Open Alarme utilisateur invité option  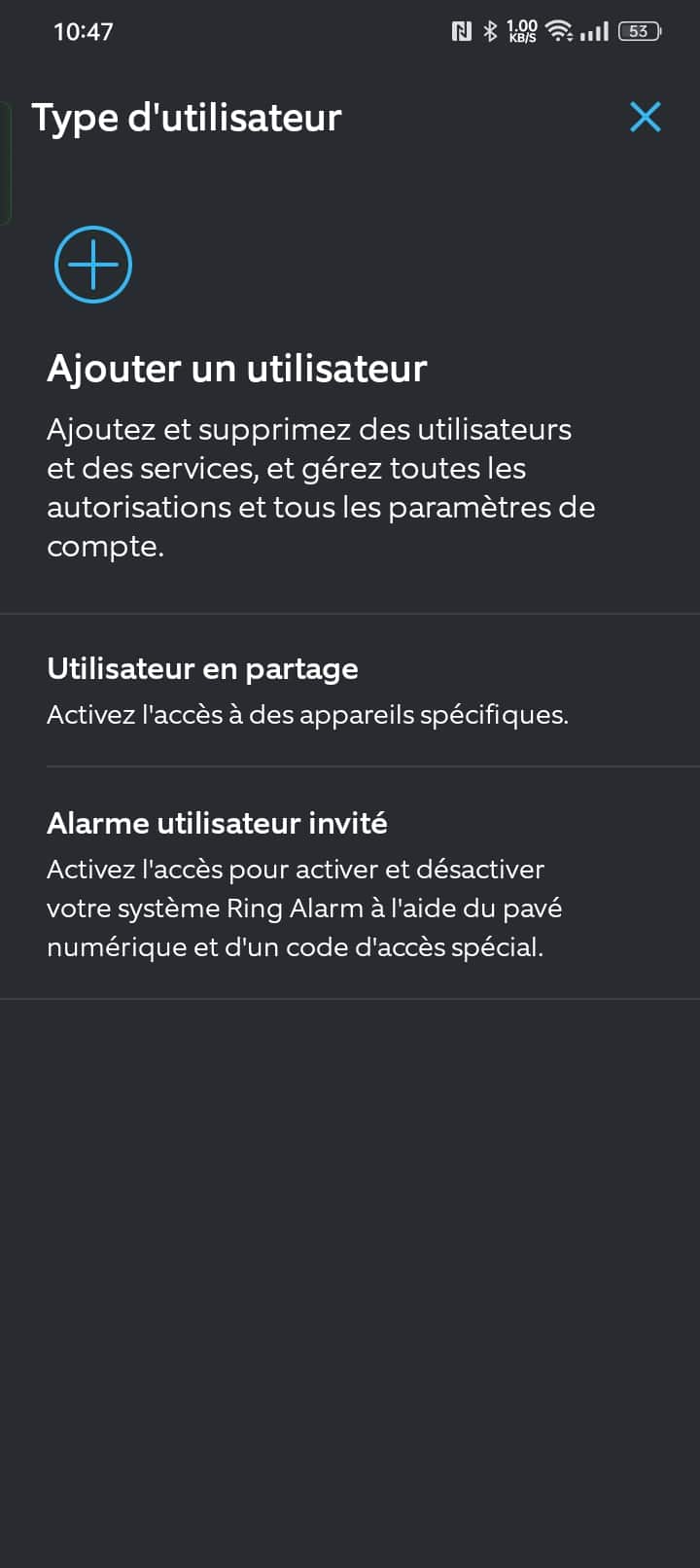click(350, 883)
